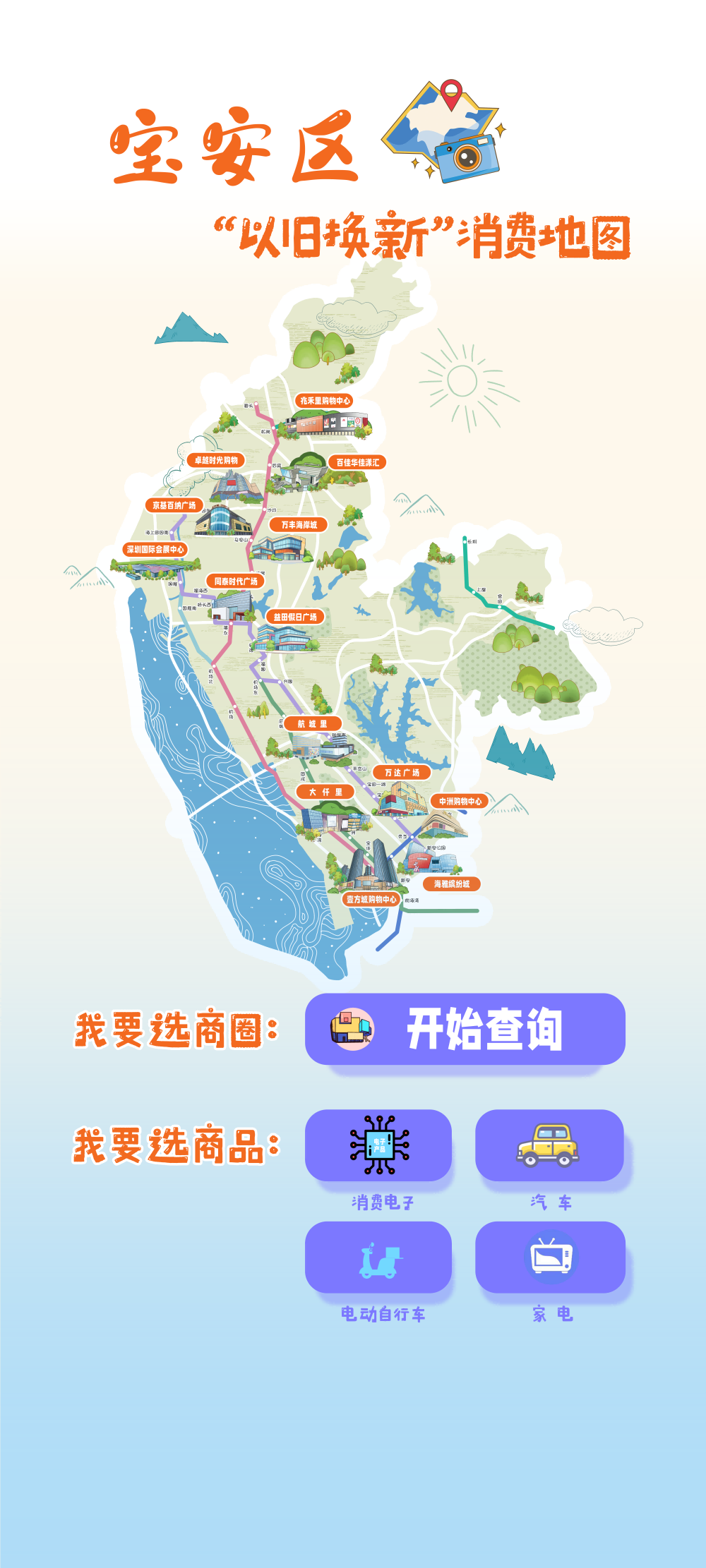Choose 京基百纳广场 shopping area

[174, 505]
